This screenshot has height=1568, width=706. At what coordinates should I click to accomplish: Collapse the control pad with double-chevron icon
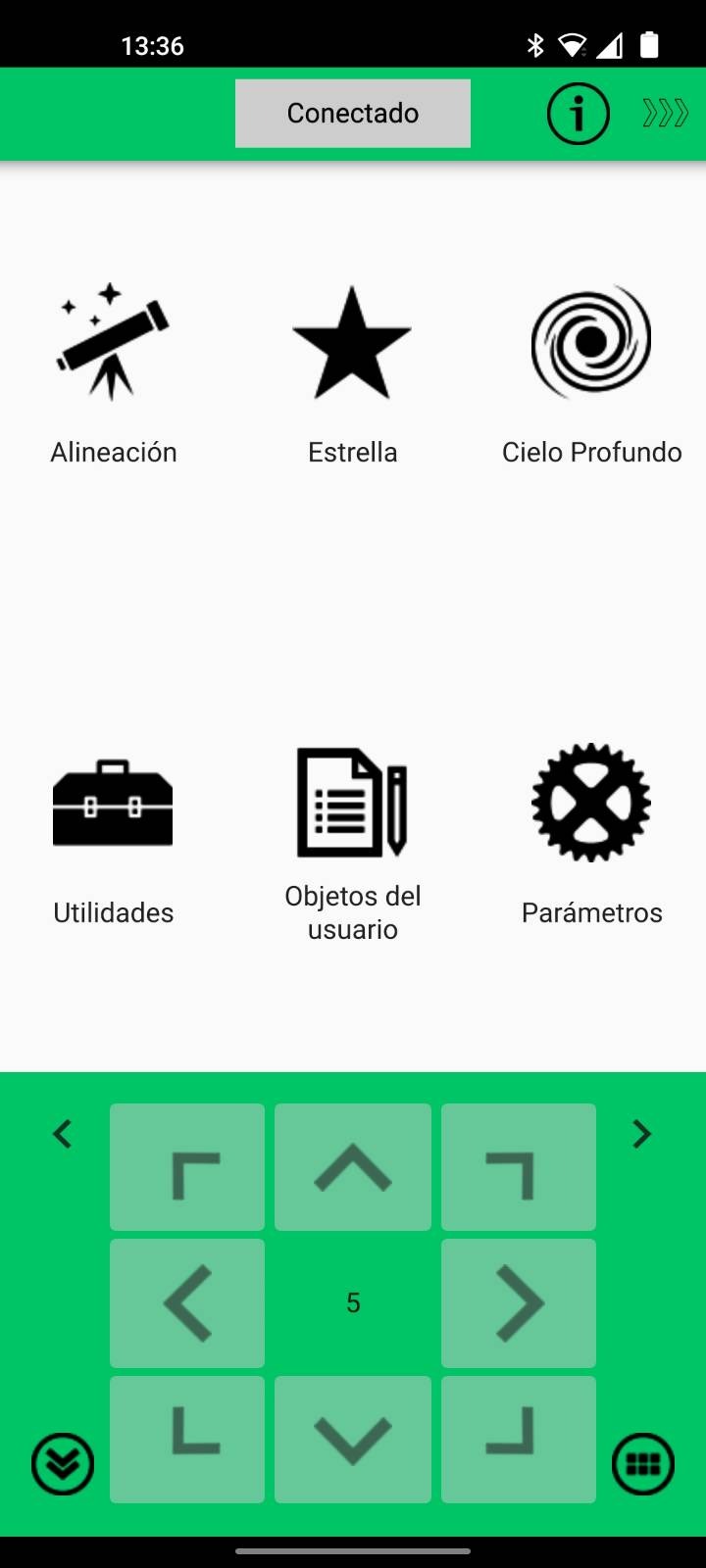[x=63, y=1464]
